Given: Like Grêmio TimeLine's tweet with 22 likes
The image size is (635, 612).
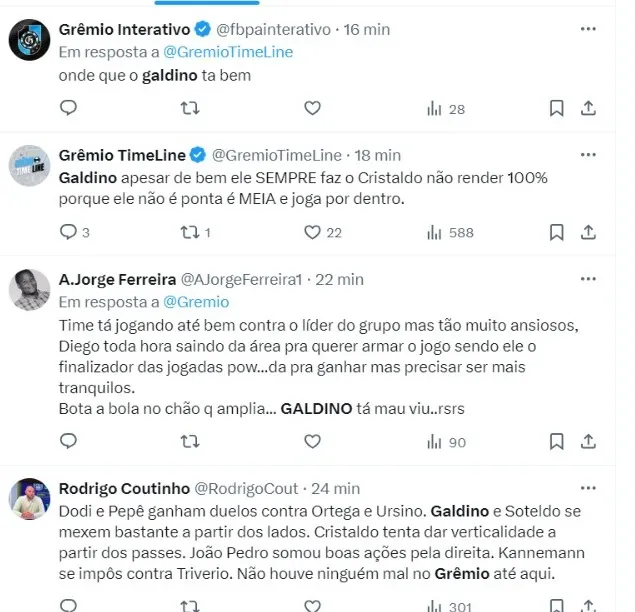Looking at the screenshot, I should click(x=312, y=232).
